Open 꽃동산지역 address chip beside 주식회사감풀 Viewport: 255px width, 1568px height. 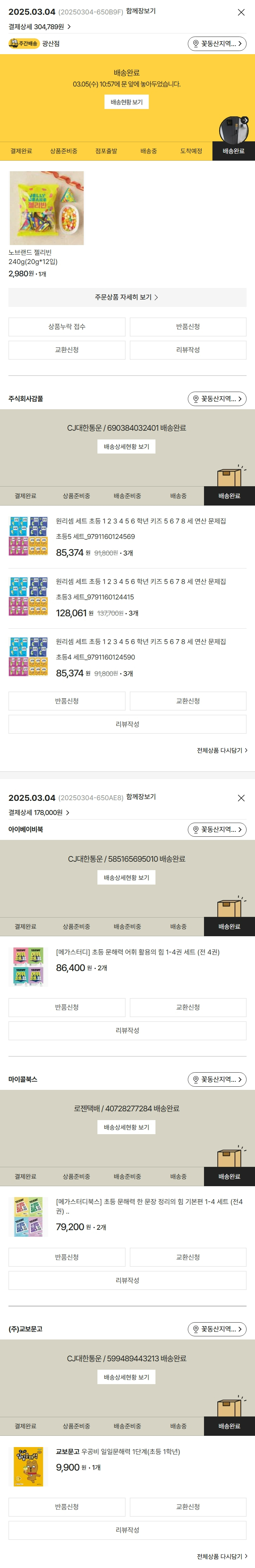point(217,399)
